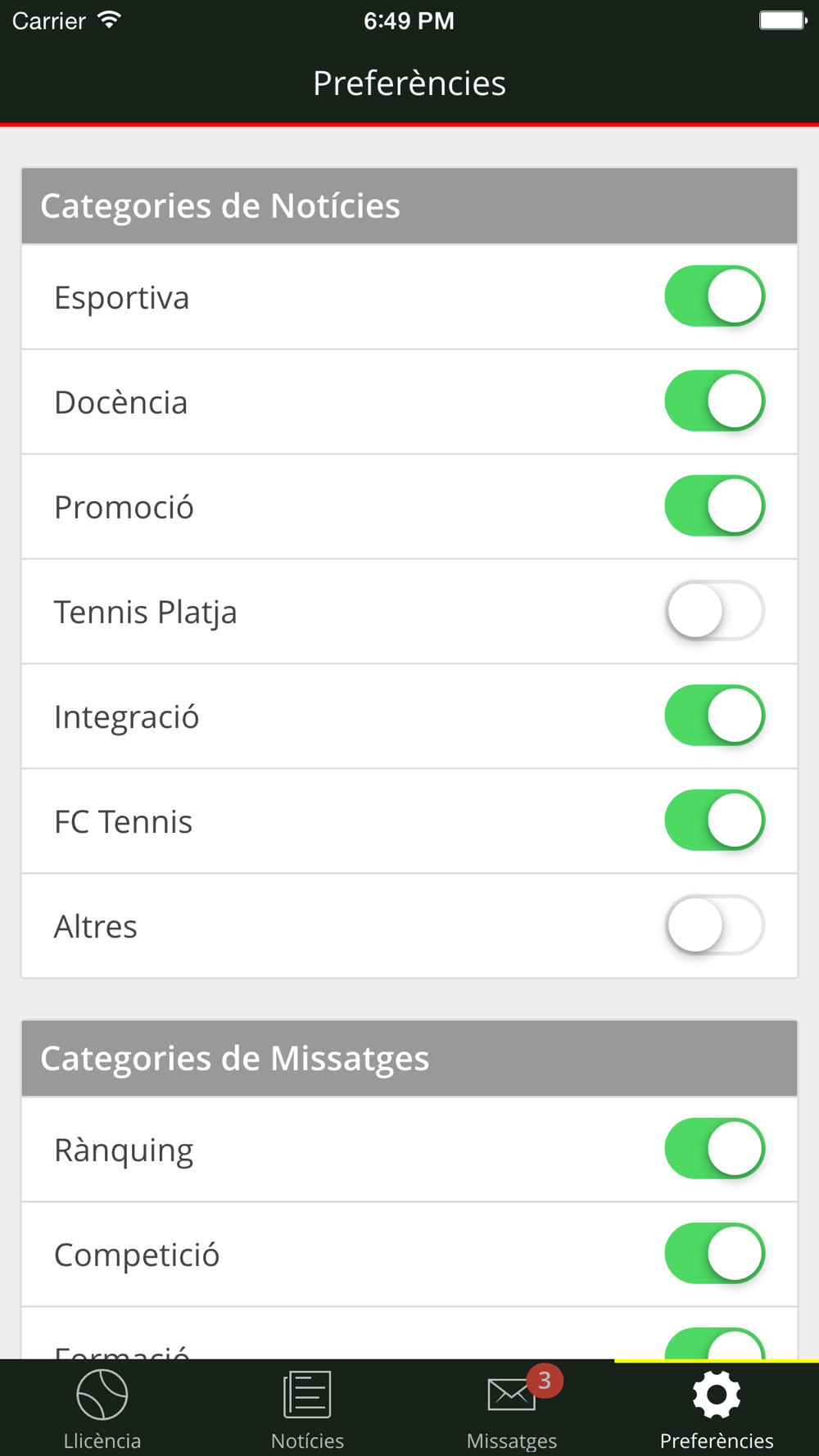Disable Rànquing messages

[x=714, y=1149]
